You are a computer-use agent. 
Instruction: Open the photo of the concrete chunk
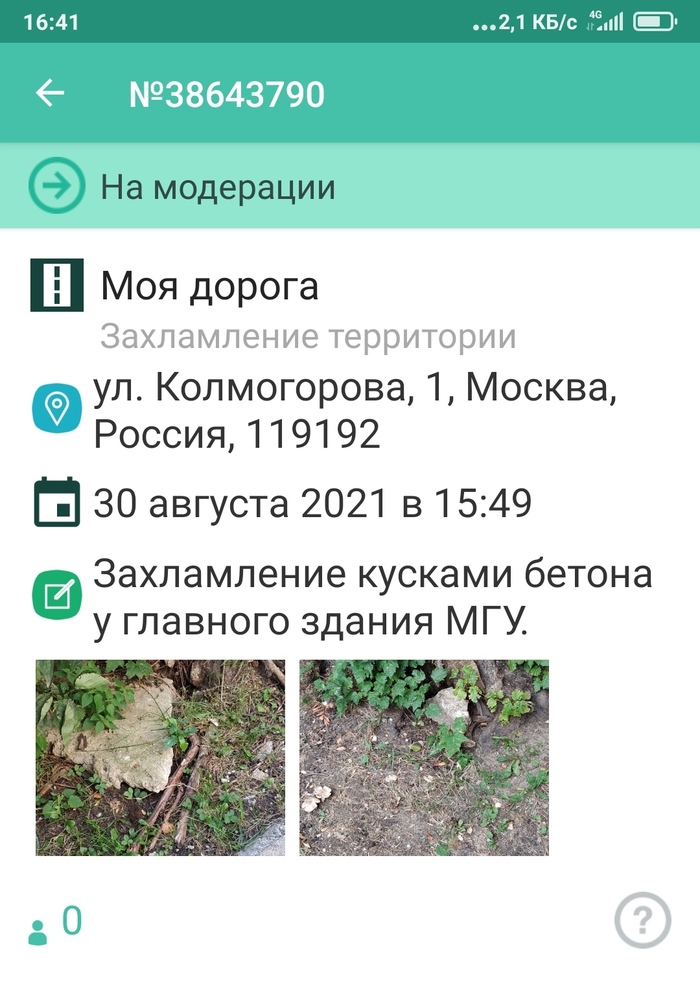coord(160,757)
